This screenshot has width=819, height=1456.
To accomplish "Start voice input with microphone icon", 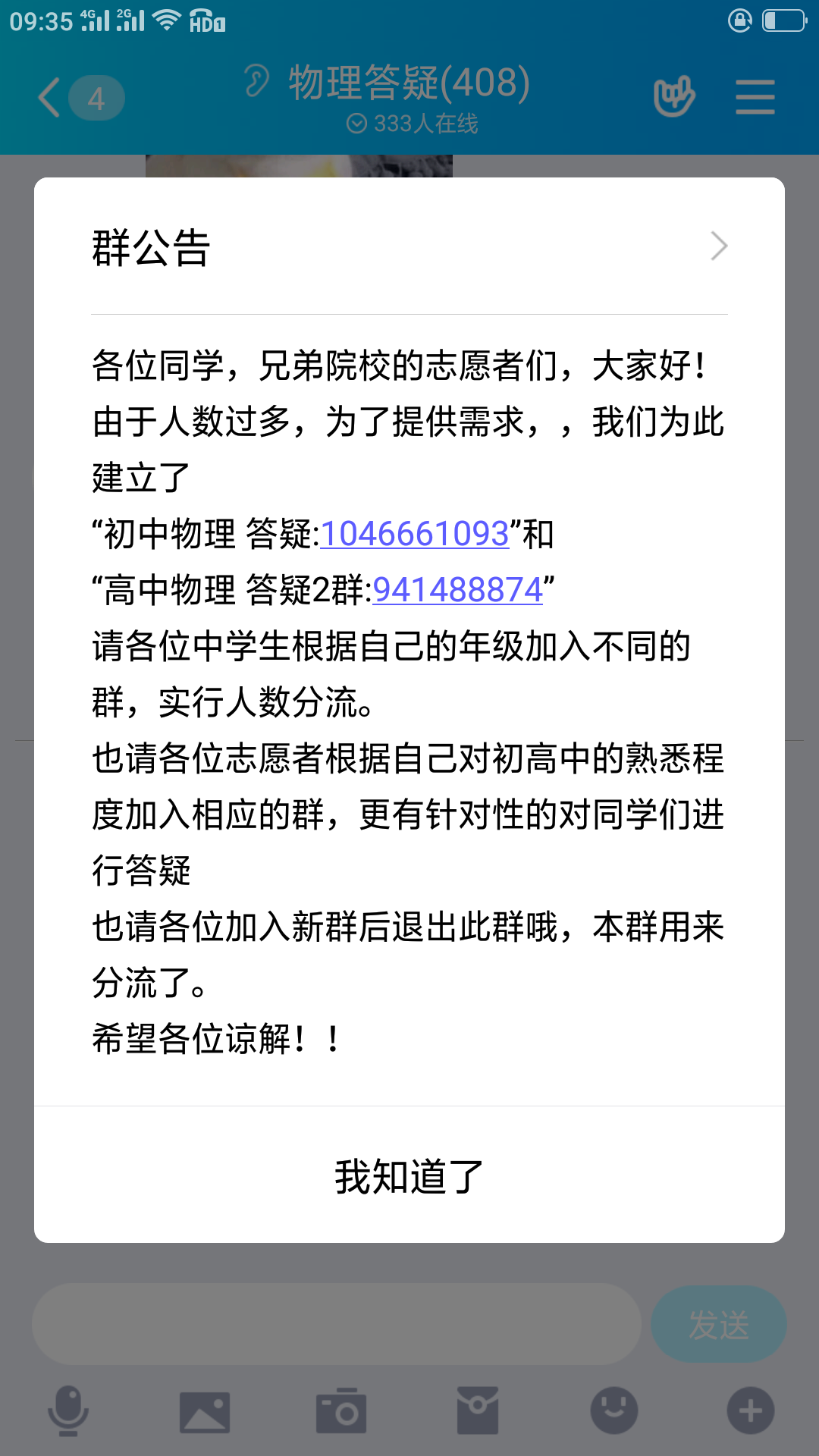I will click(68, 1411).
